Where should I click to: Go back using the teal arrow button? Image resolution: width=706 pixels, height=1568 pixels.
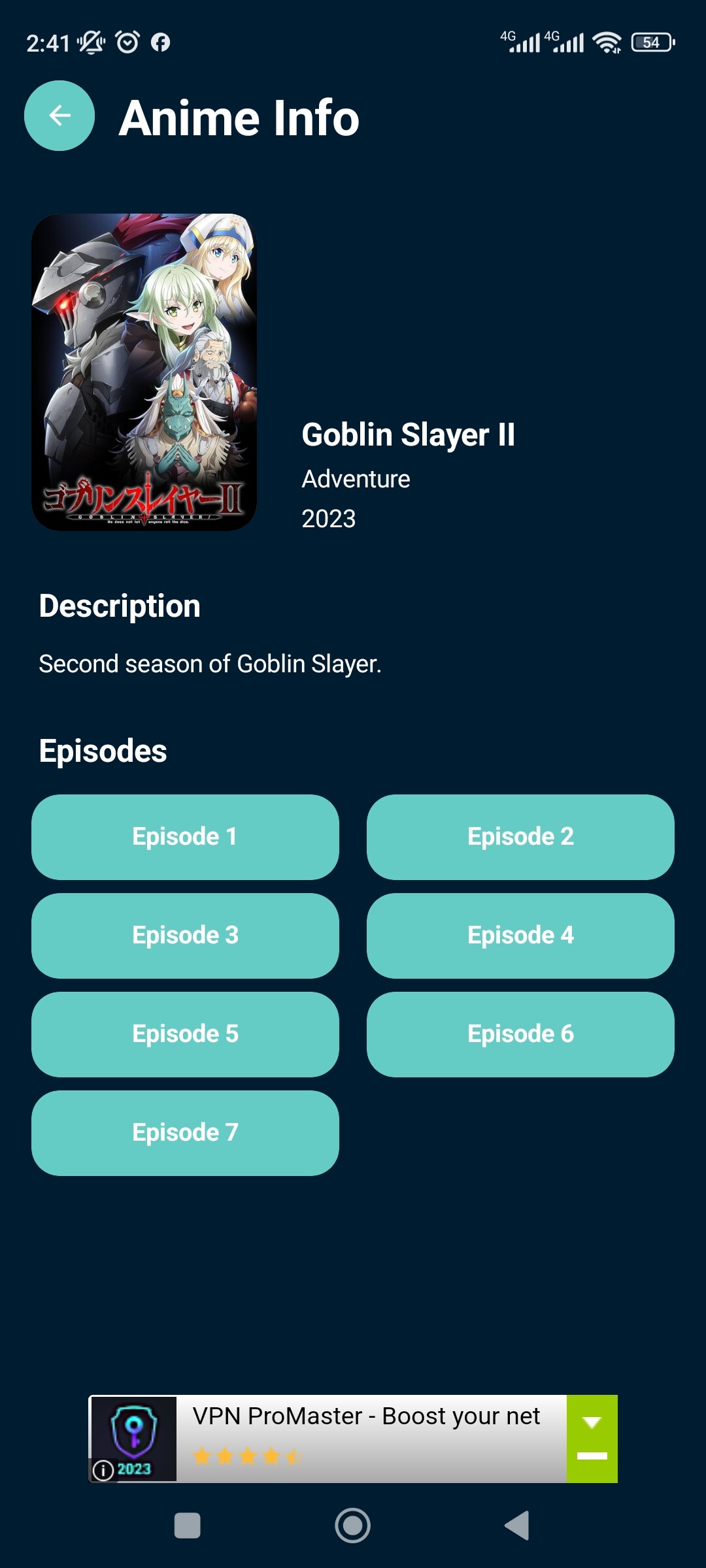[59, 116]
